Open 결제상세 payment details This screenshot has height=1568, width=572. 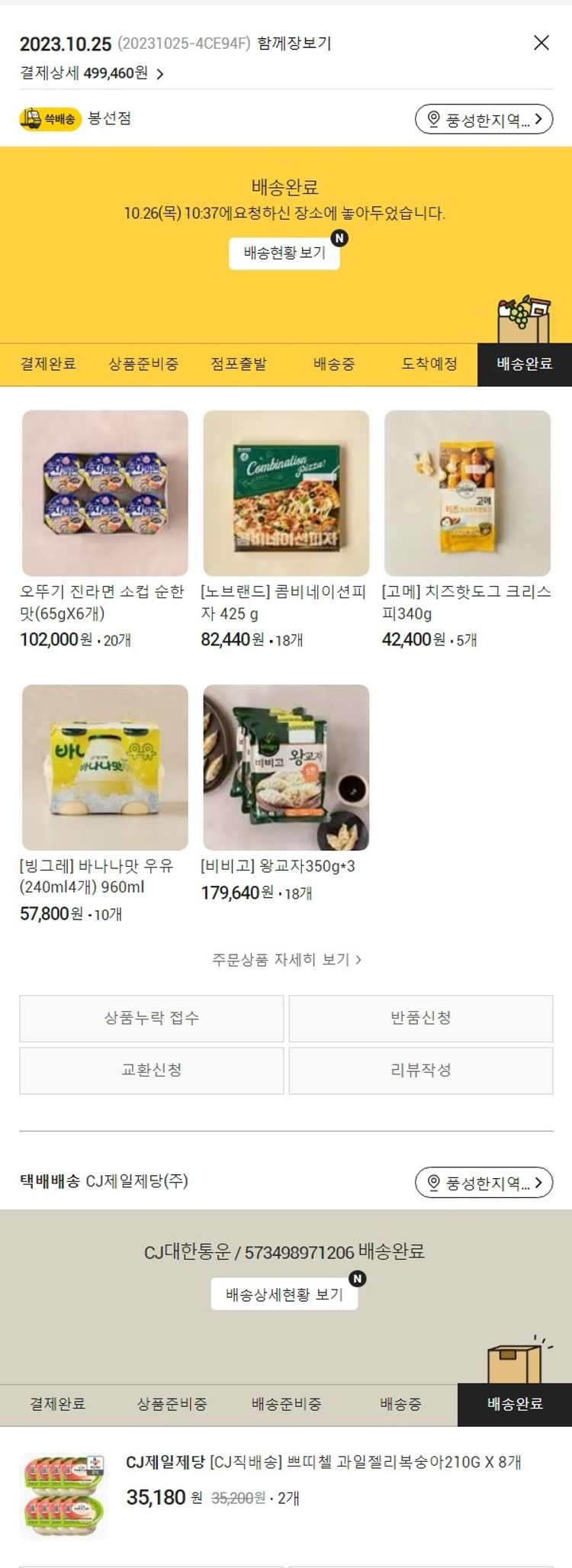coord(92,73)
